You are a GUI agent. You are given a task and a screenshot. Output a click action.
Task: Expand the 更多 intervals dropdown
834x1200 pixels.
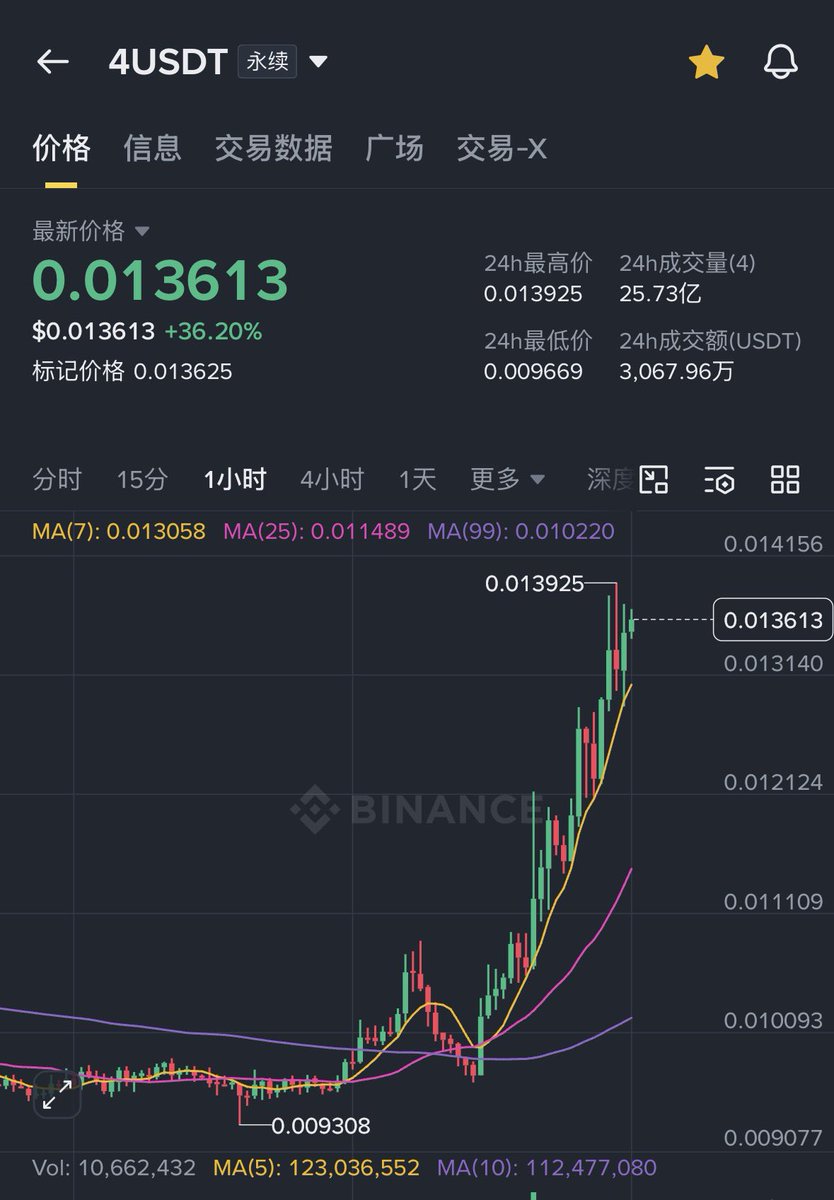tap(508, 479)
